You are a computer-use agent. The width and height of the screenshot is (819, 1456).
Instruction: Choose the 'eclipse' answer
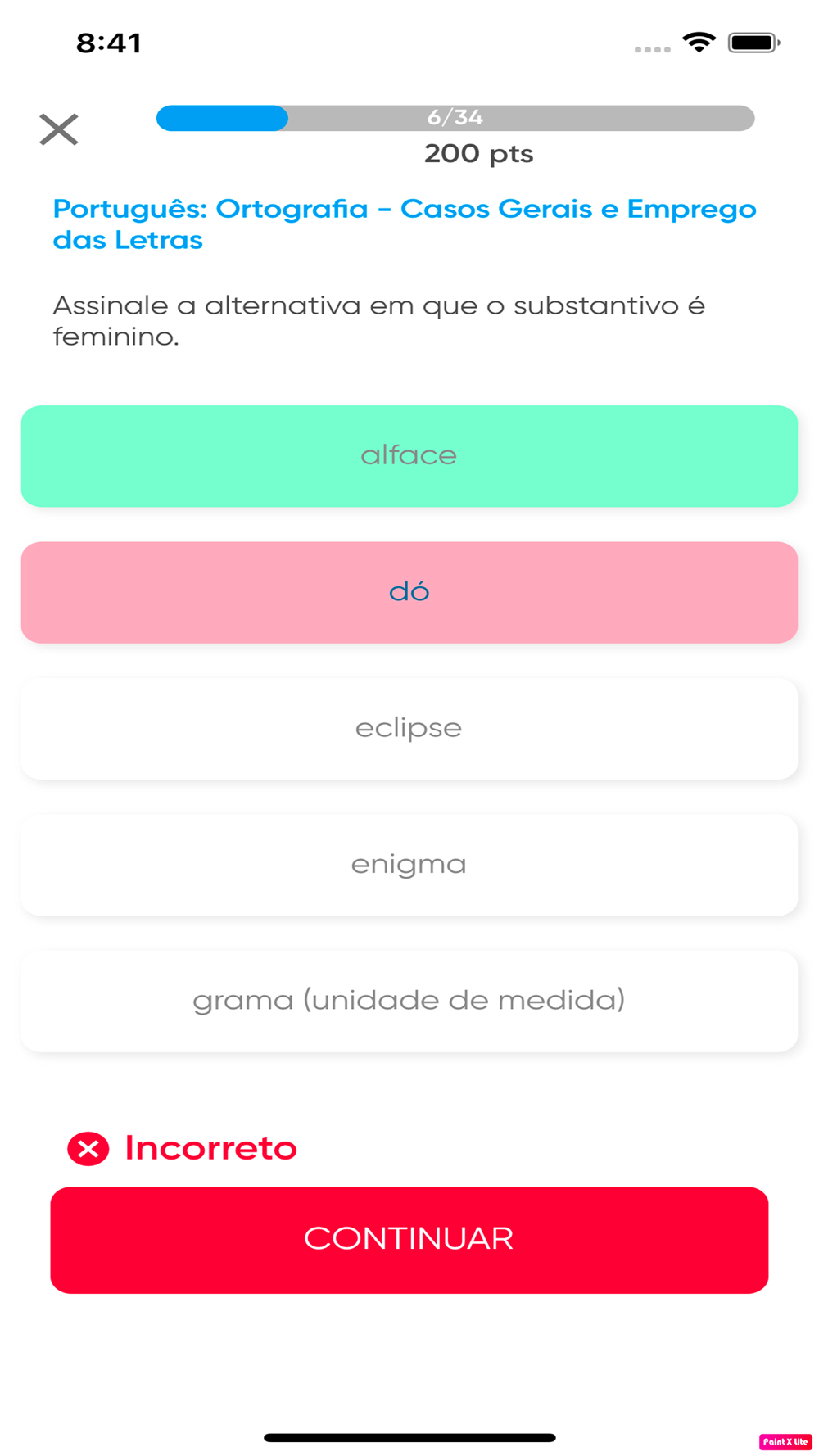pyautogui.click(x=409, y=728)
